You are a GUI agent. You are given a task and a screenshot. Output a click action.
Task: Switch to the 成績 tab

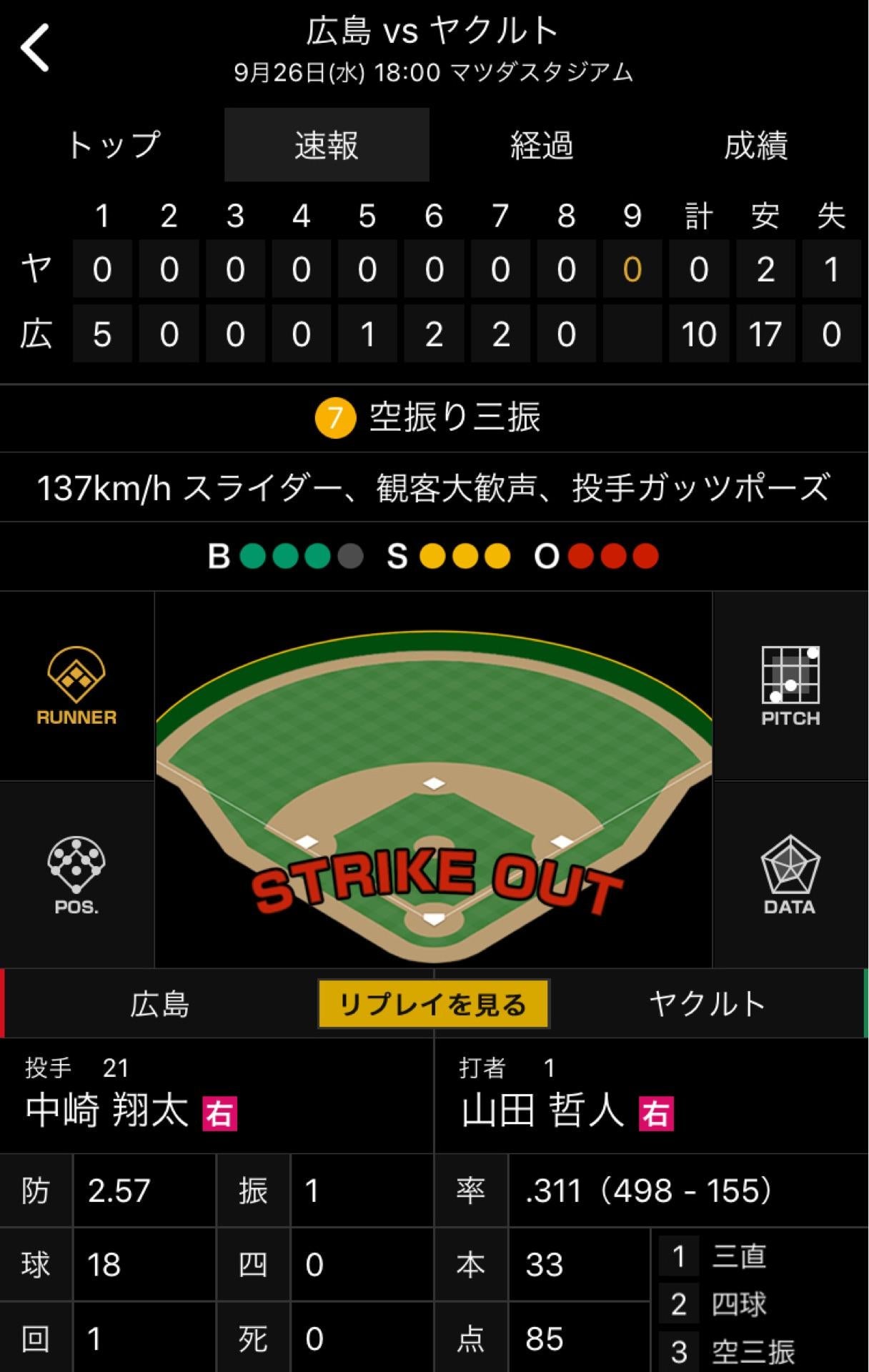coord(755,145)
